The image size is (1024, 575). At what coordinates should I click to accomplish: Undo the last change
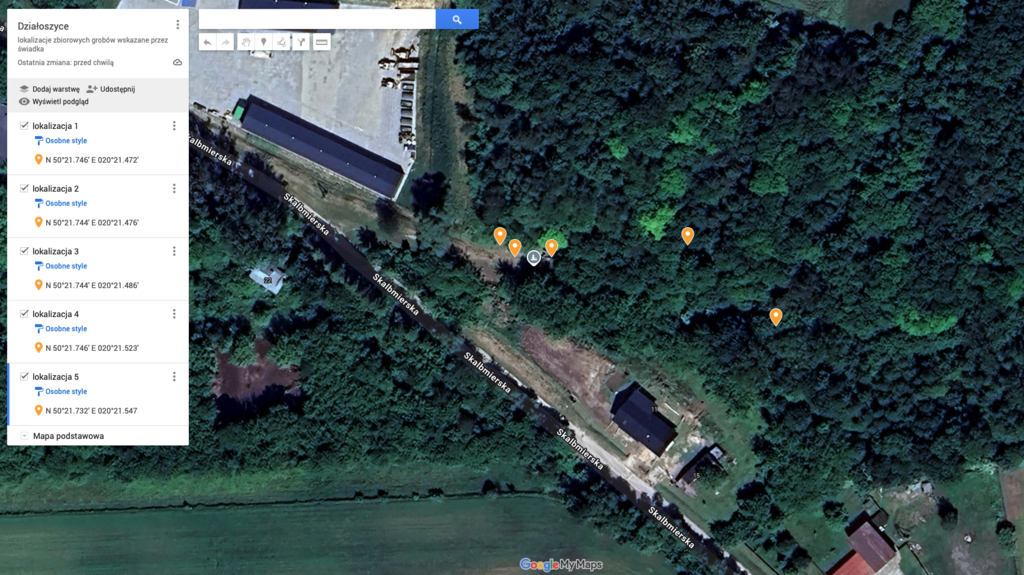pyautogui.click(x=207, y=42)
